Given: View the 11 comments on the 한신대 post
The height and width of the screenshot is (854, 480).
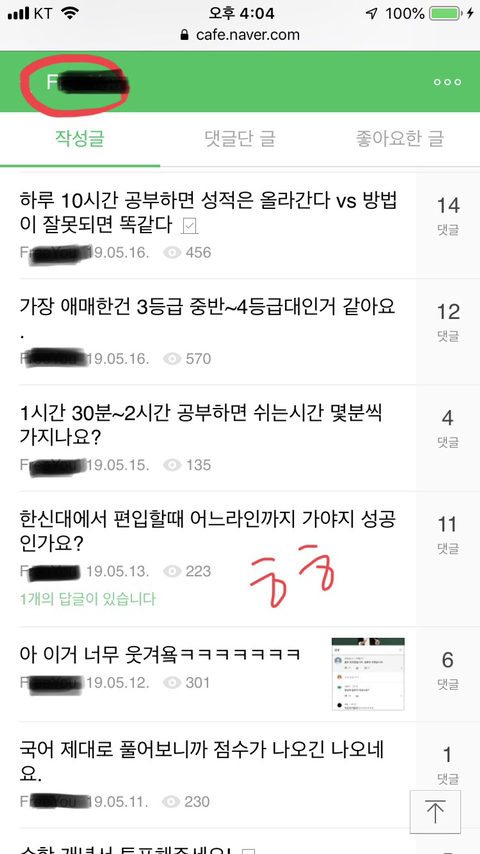Looking at the screenshot, I should point(448,534).
